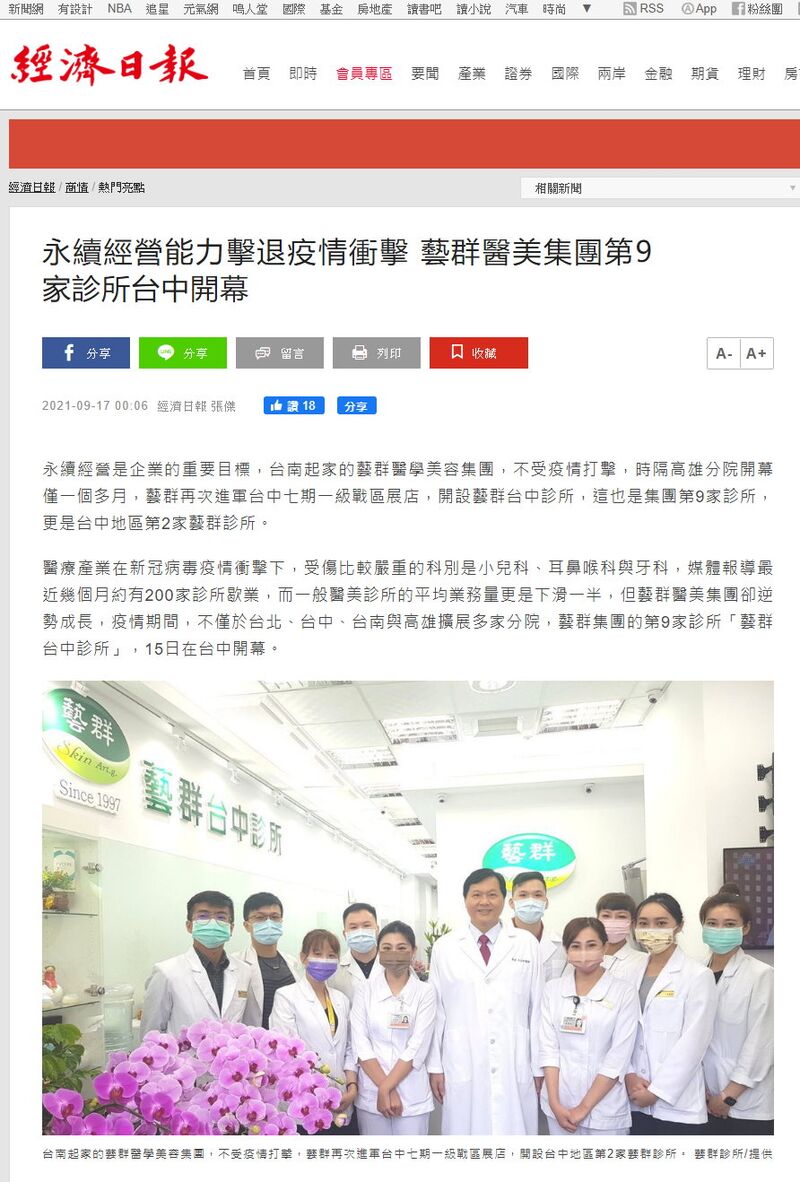Viewport: 800px width, 1182px height.
Task: Expand the 相關新聞 dropdown
Action: point(660,188)
